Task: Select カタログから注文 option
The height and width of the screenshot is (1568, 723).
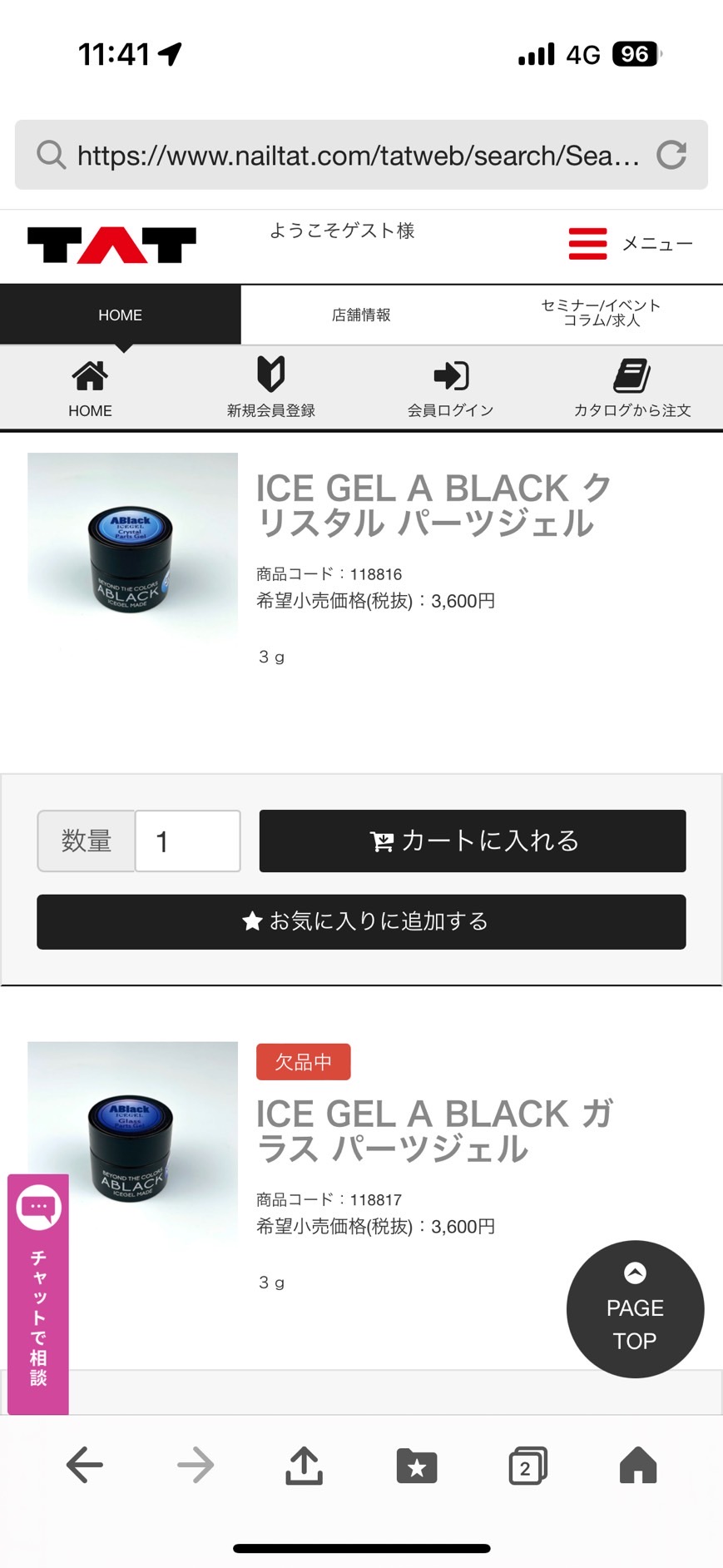Action: [x=631, y=387]
